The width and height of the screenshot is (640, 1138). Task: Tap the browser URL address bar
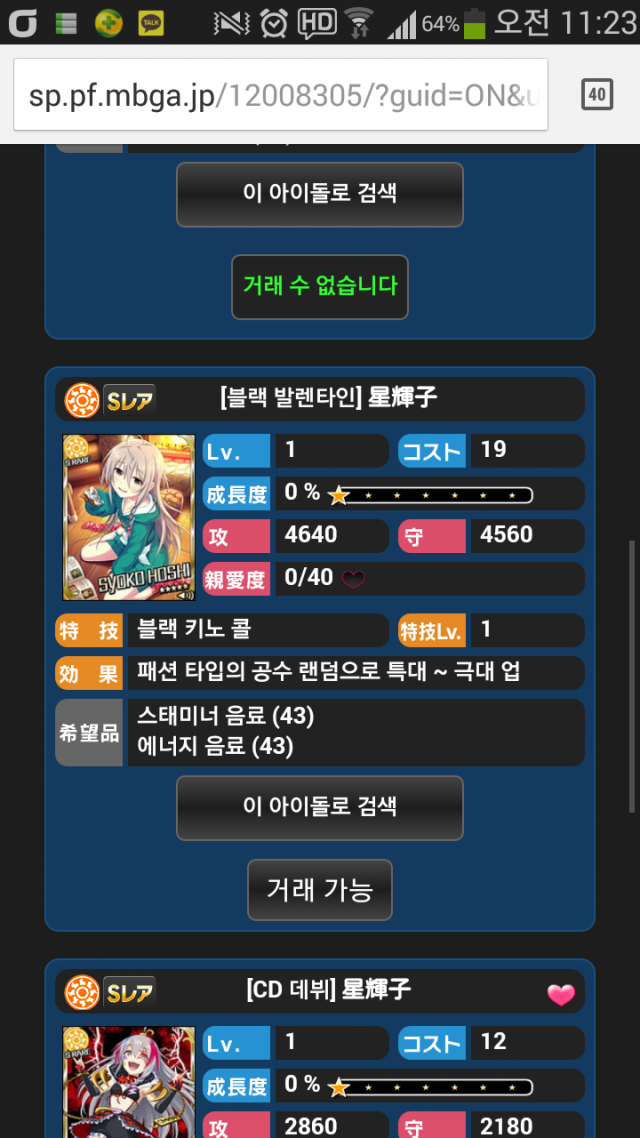point(280,95)
